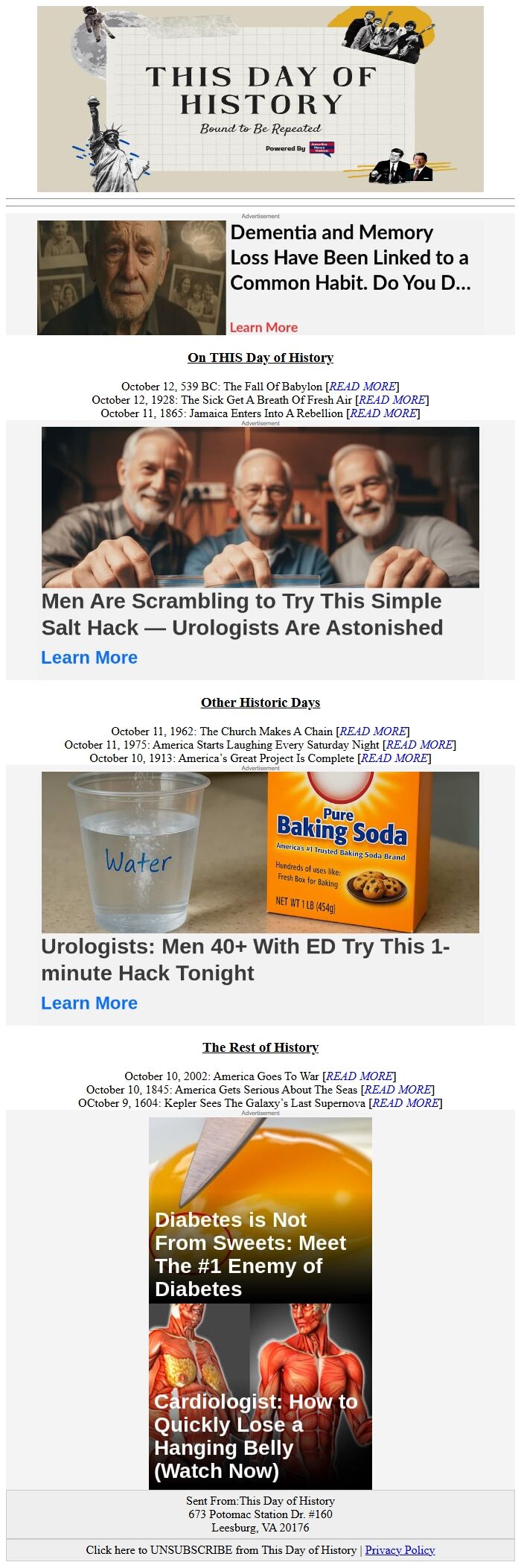This screenshot has height=1568, width=521.
Task: Tap Learn More under the baking soda ad
Action: click(x=89, y=1003)
